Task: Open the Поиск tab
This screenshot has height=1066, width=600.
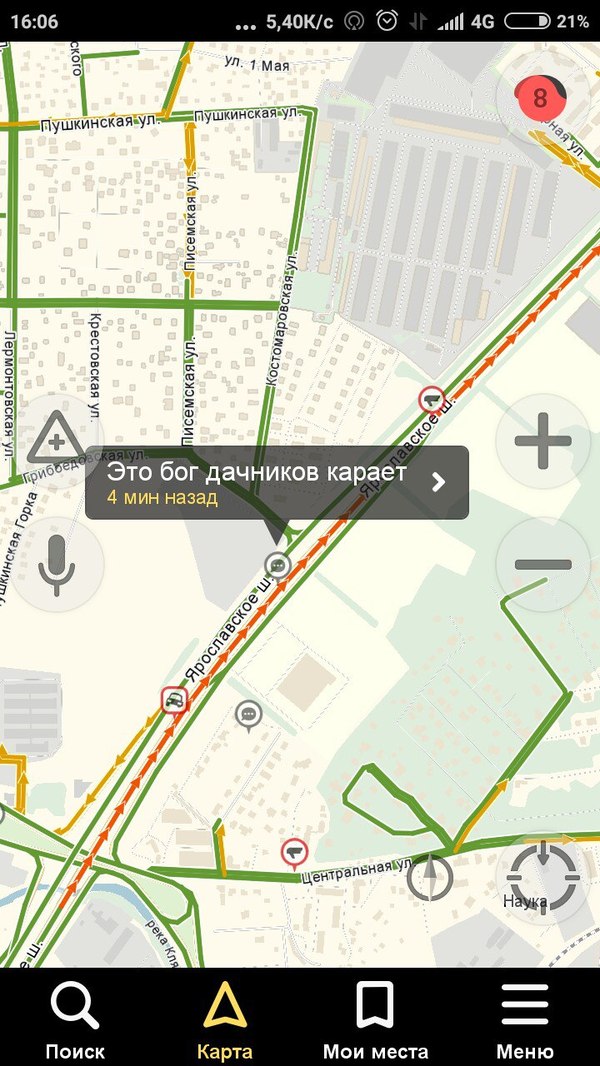Action: pyautogui.click(x=75, y=1020)
